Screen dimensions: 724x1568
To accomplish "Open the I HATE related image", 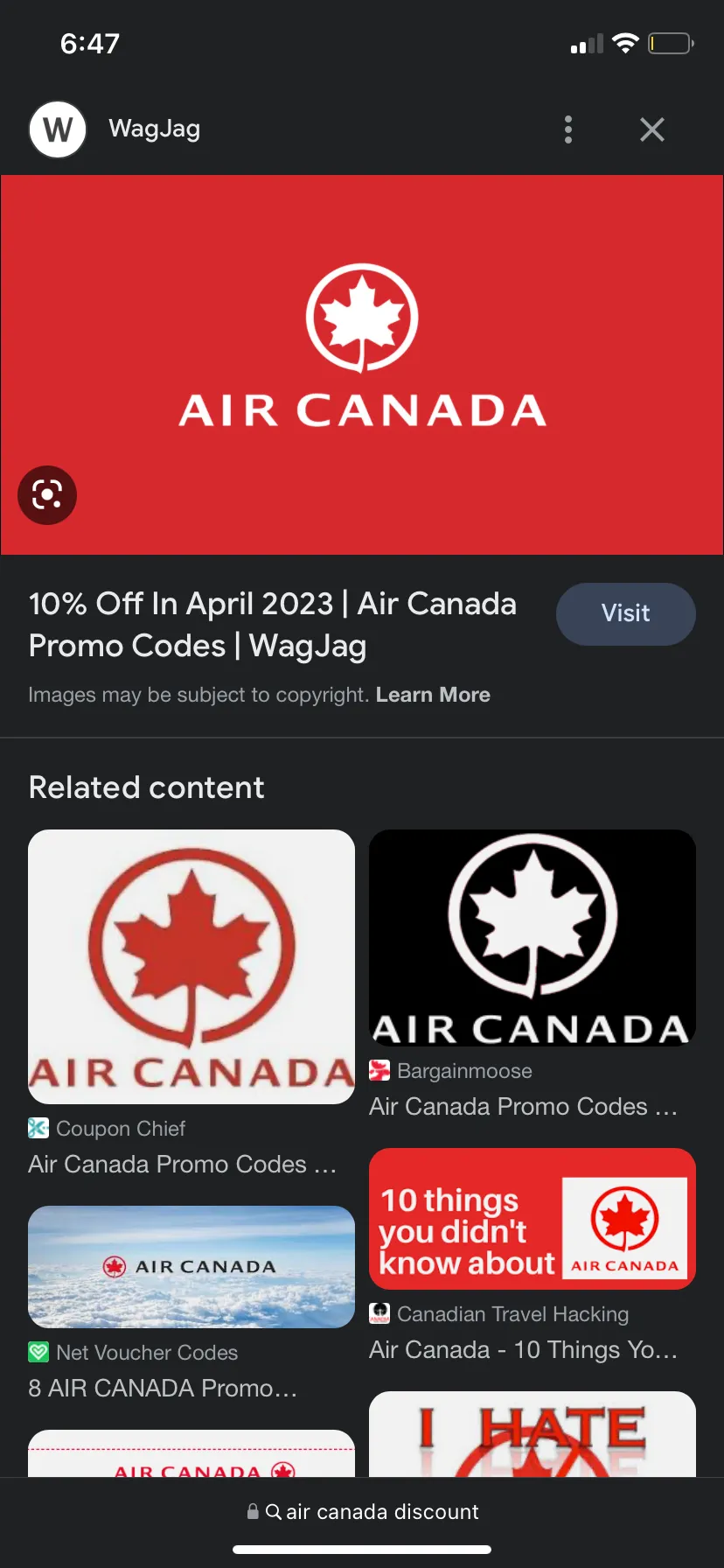I will (532, 1435).
